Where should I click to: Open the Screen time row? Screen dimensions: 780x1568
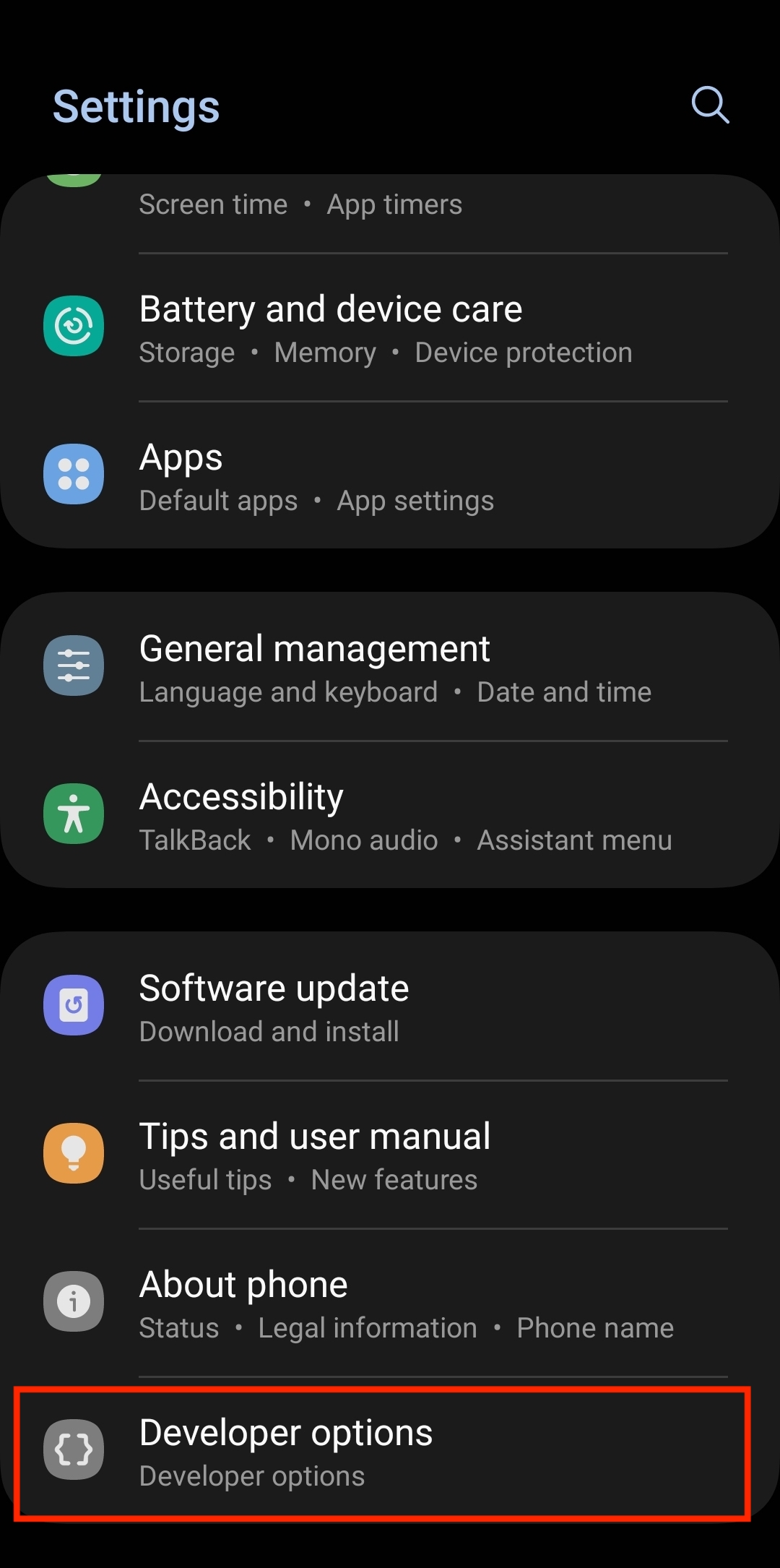click(390, 206)
